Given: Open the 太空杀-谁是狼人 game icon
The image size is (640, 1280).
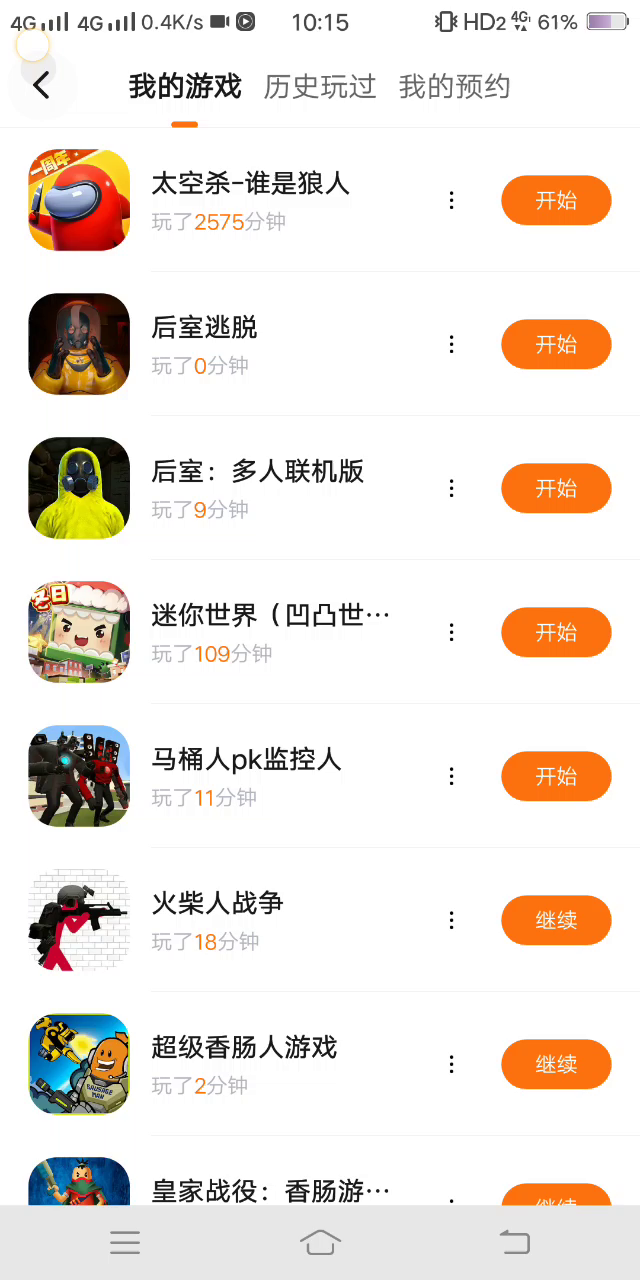Looking at the screenshot, I should (79, 200).
